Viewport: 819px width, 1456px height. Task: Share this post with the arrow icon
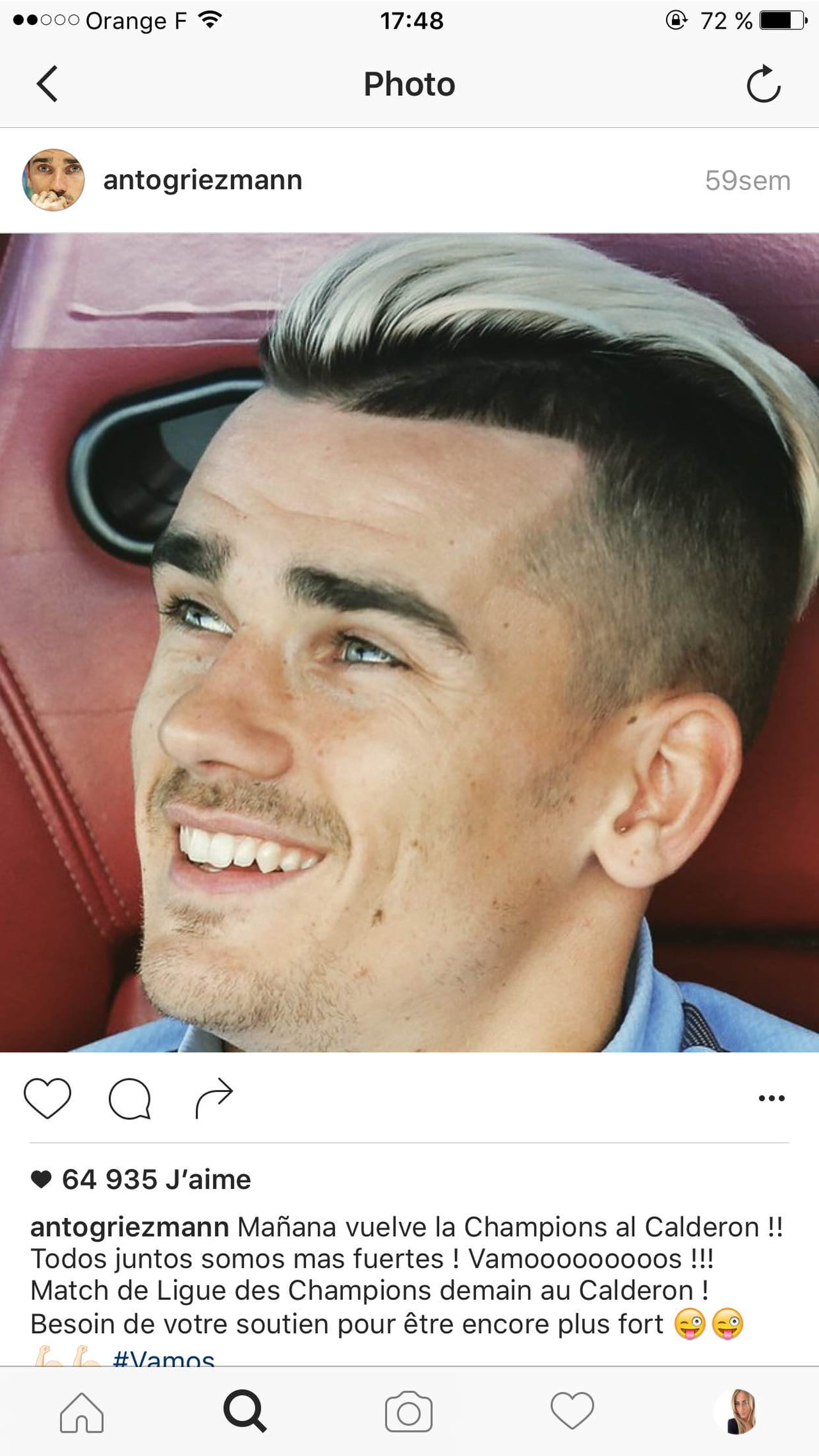(x=214, y=1098)
